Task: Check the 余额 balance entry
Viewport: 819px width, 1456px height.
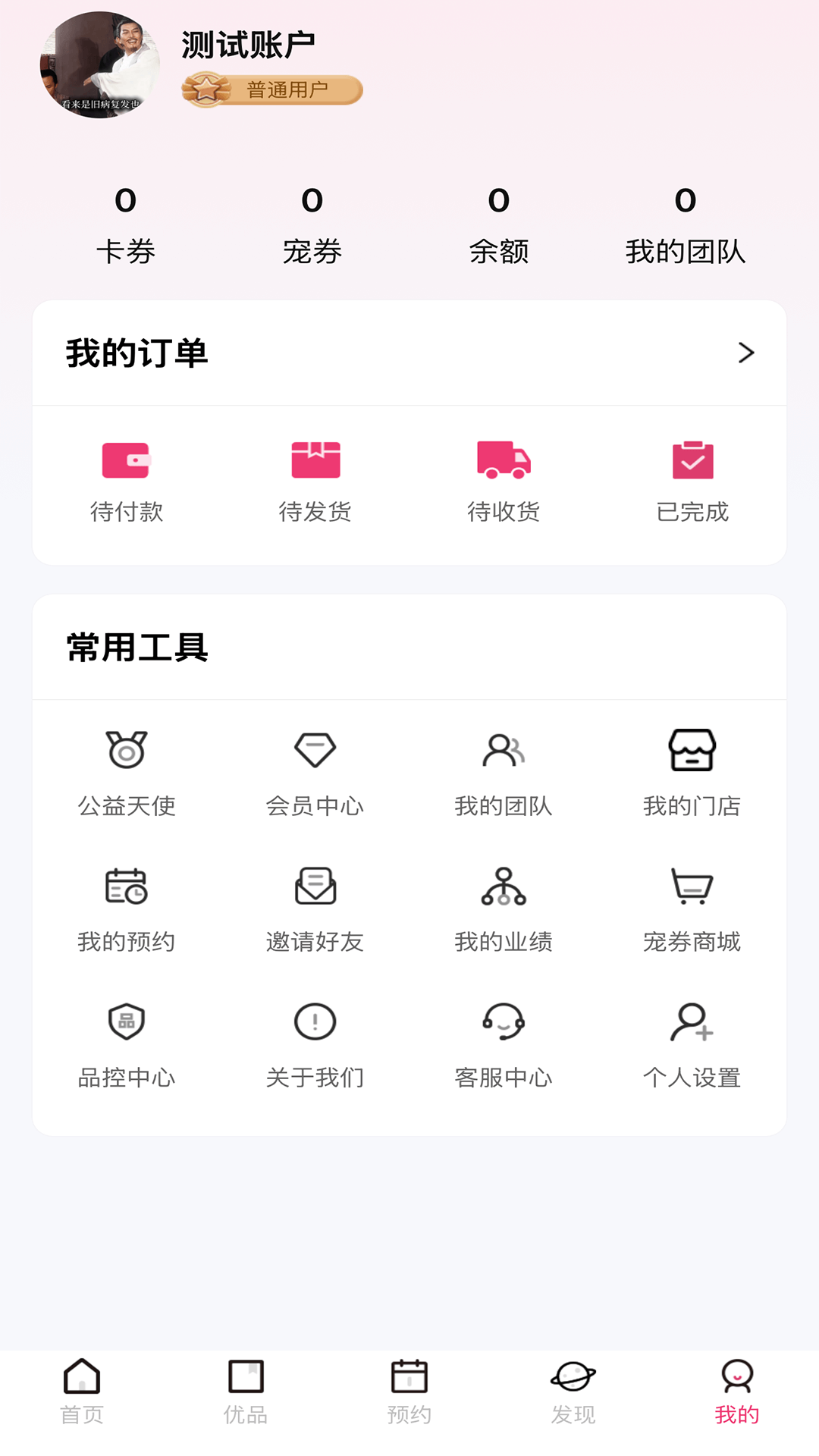Action: click(498, 224)
